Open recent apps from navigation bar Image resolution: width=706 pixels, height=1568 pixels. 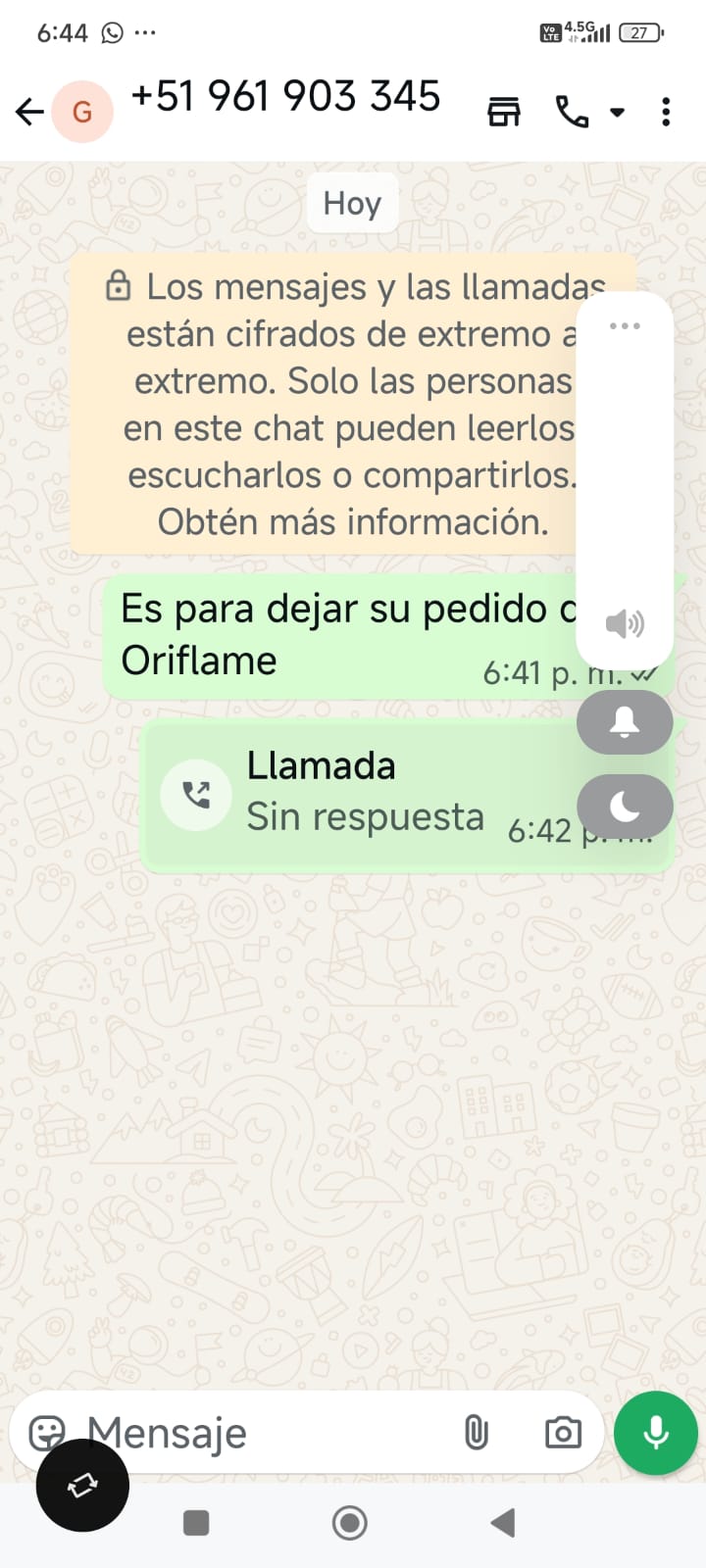(x=196, y=1523)
